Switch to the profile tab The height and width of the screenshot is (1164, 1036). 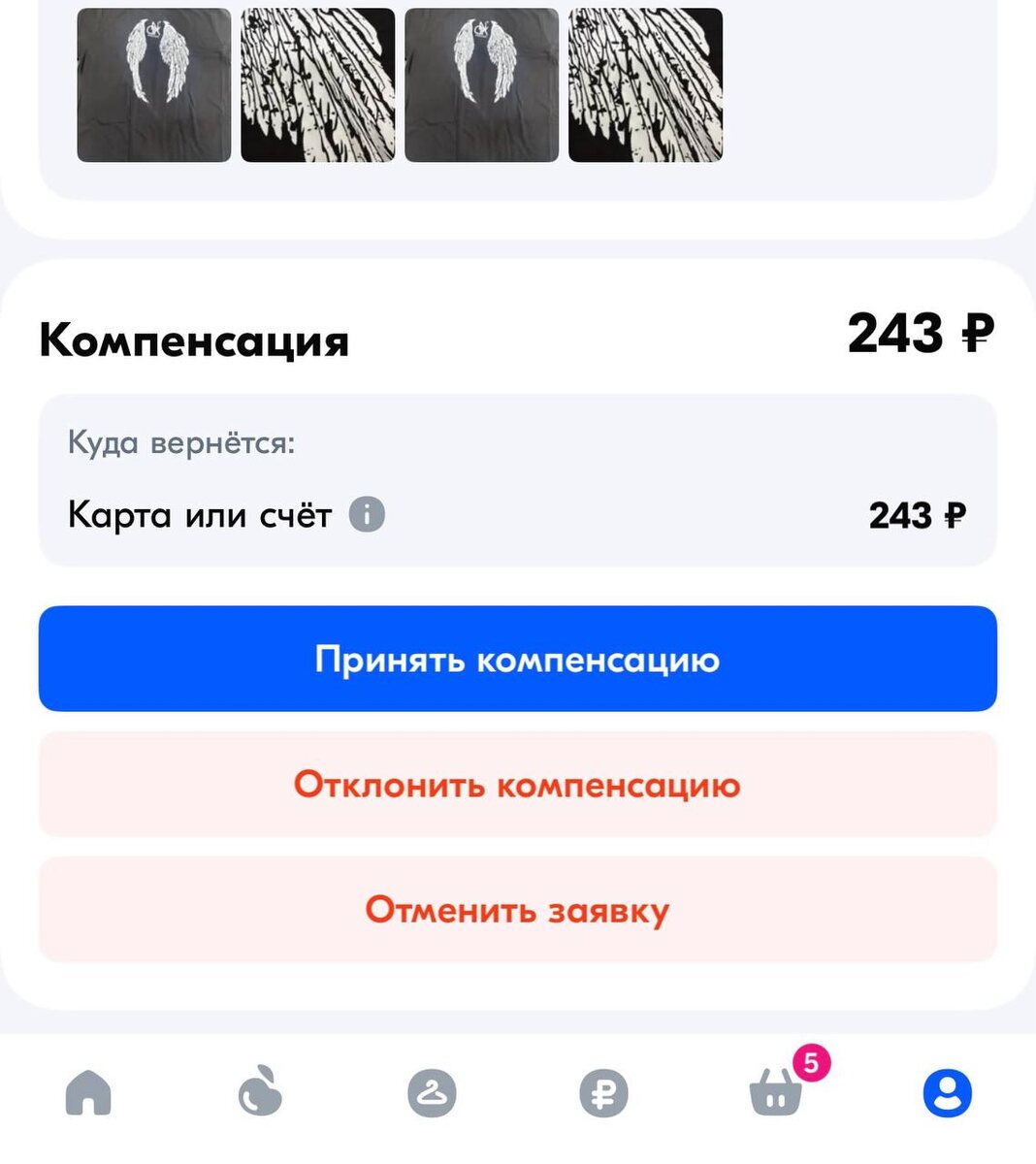[947, 1093]
